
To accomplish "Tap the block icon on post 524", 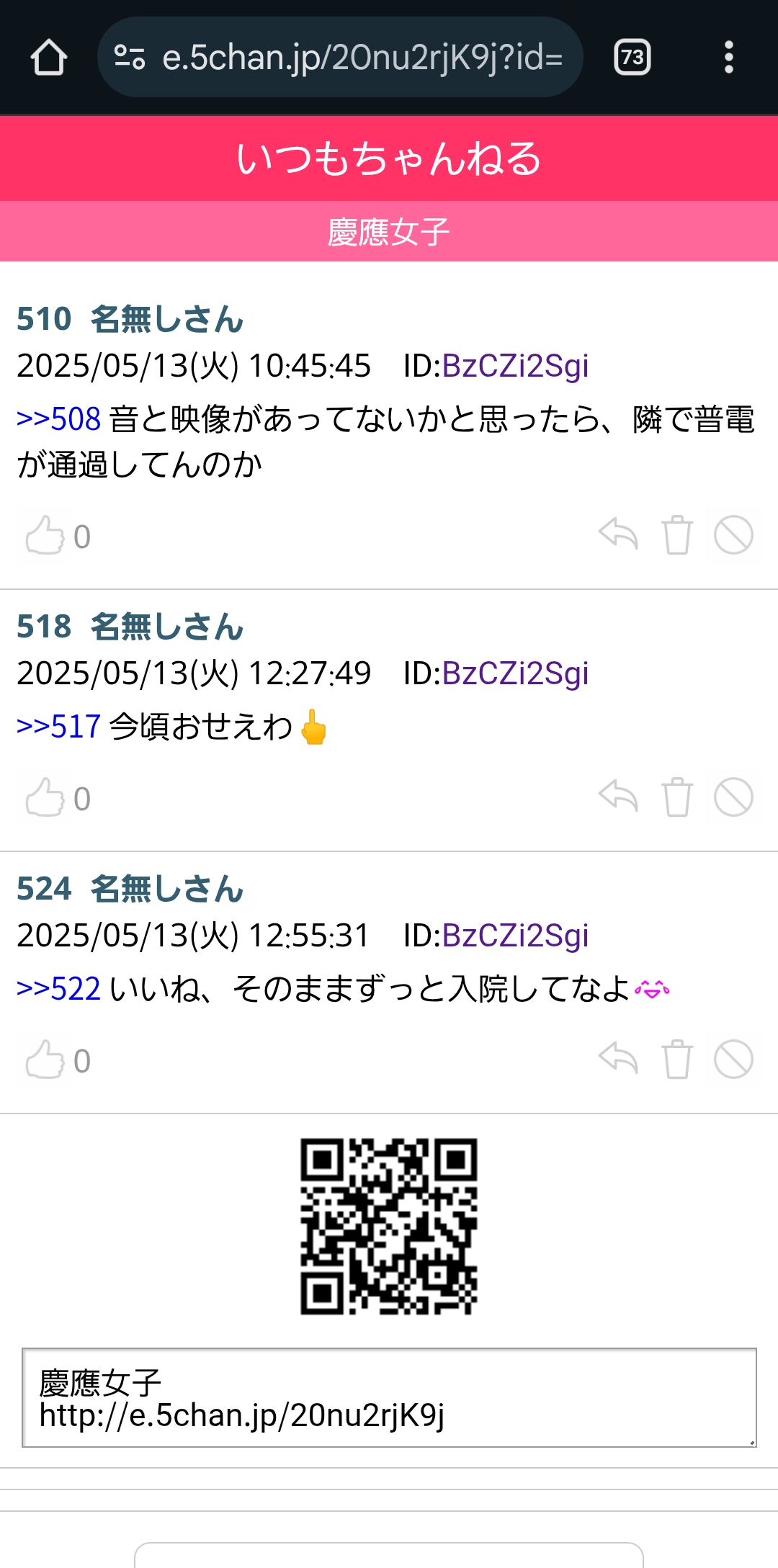I will pos(734,1059).
